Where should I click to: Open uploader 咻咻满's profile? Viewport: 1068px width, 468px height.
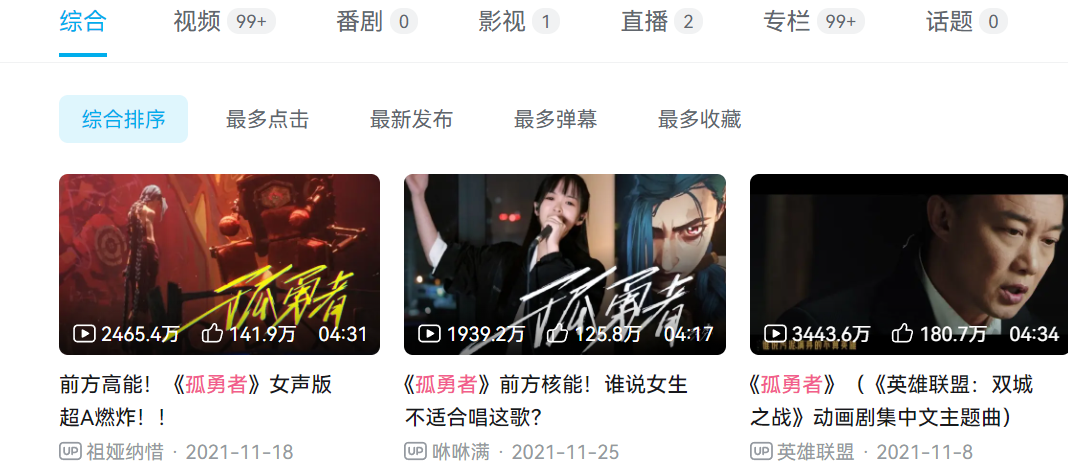pyautogui.click(x=460, y=452)
